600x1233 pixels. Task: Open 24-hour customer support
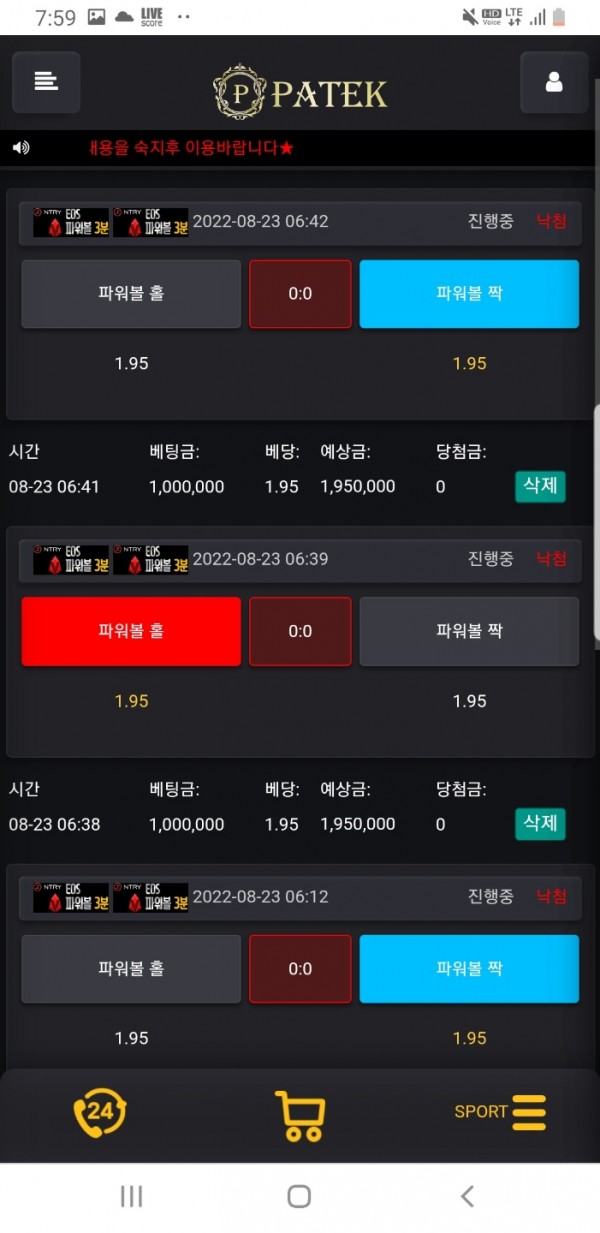pyautogui.click(x=100, y=1112)
